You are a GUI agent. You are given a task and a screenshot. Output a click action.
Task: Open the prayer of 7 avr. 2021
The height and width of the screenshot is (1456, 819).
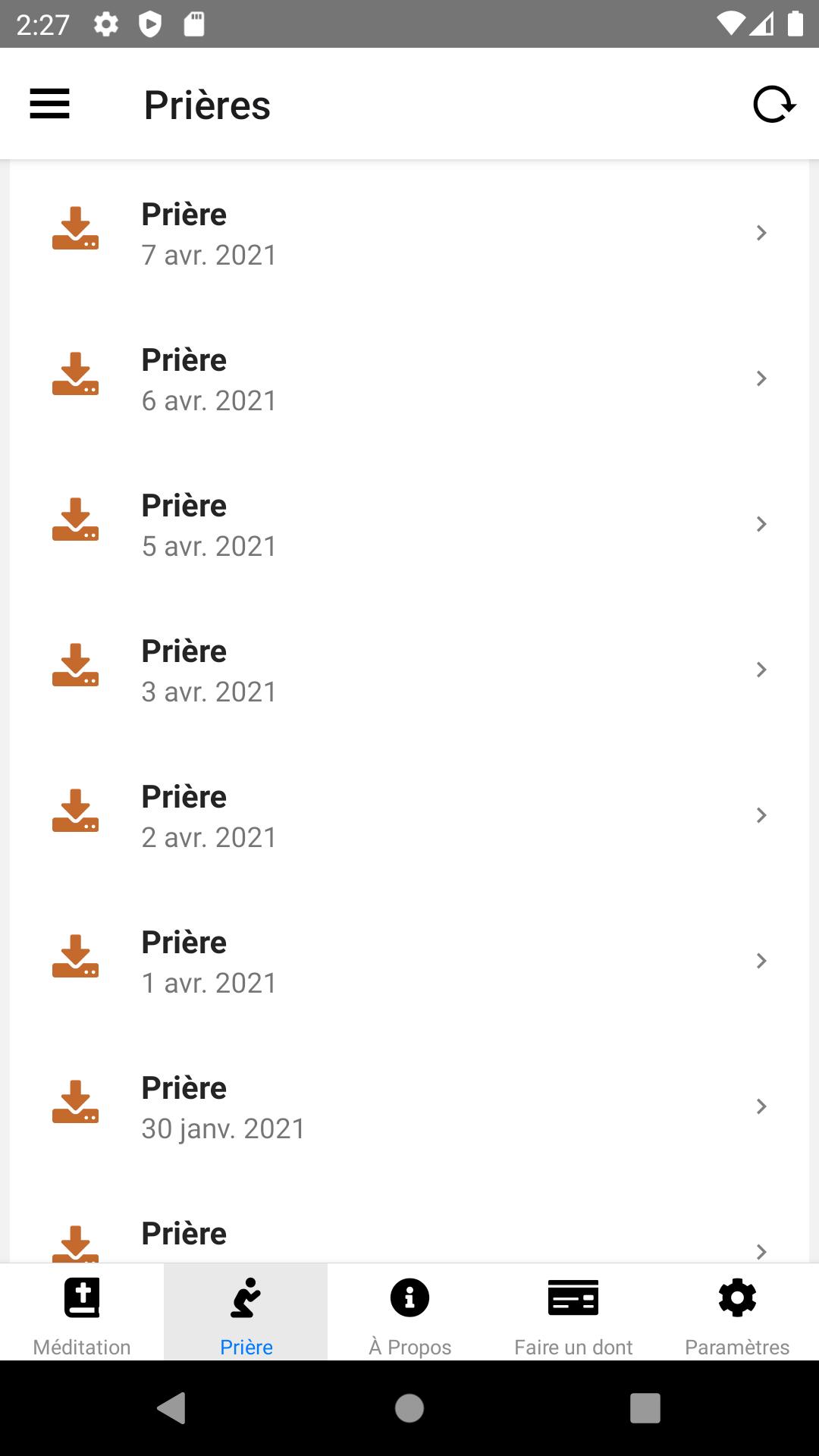[x=409, y=234]
